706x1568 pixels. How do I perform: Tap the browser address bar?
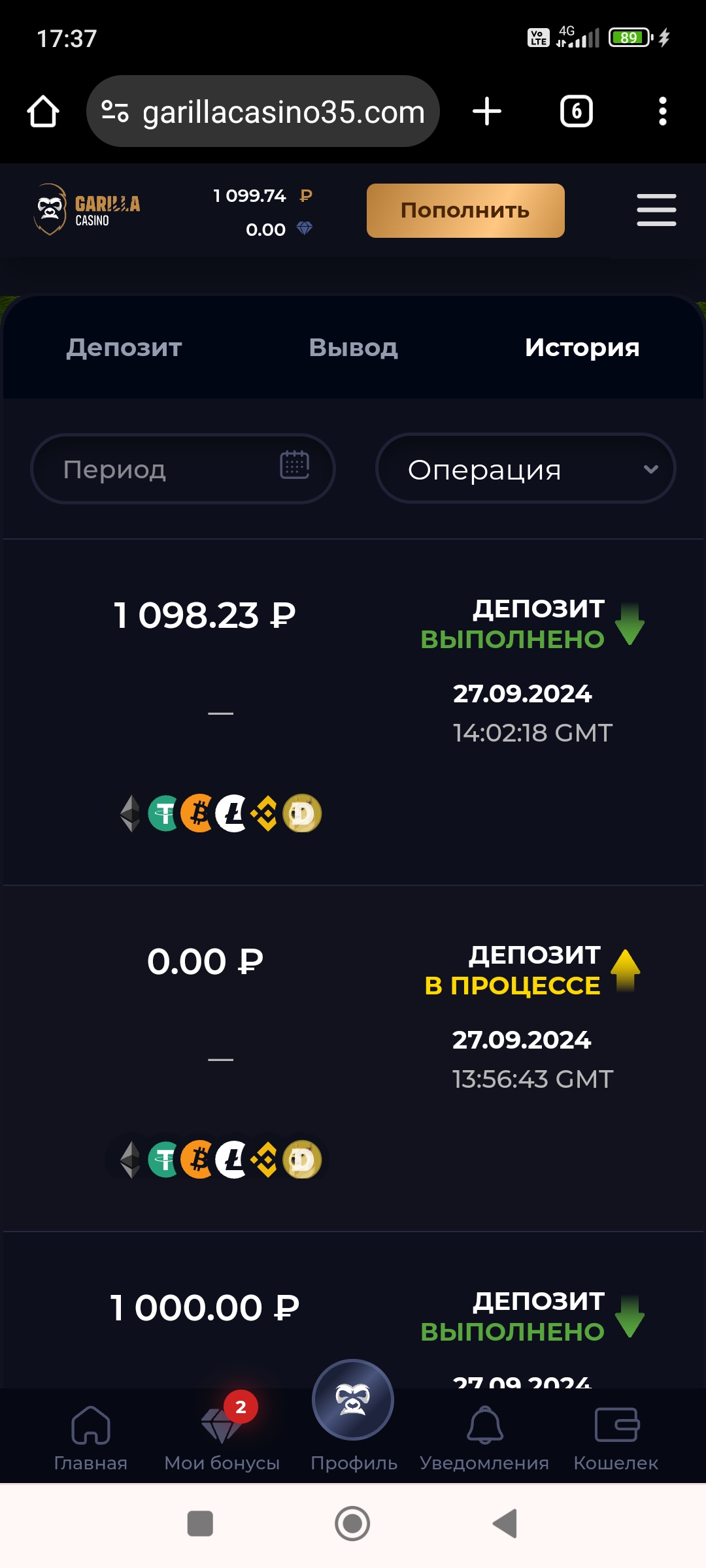point(263,111)
